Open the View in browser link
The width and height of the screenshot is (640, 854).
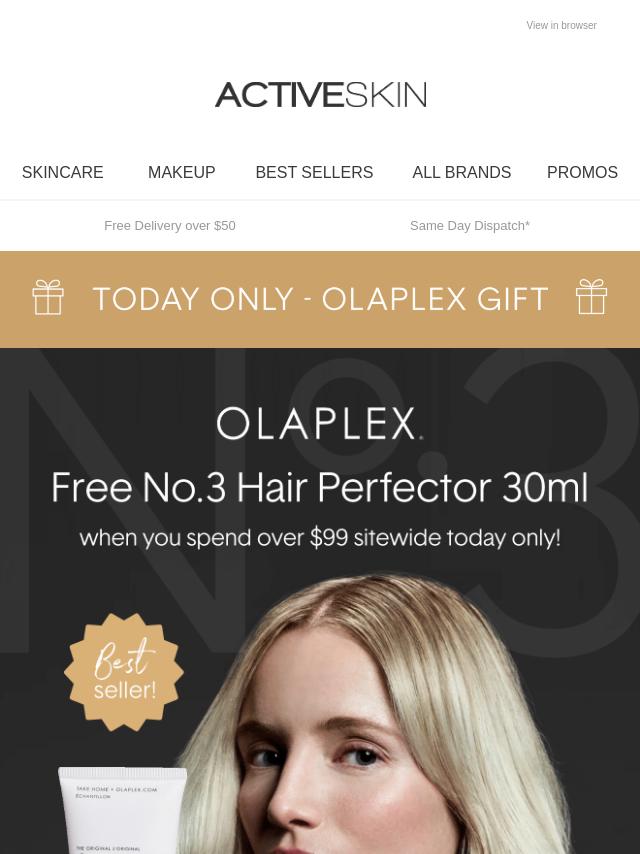561,26
